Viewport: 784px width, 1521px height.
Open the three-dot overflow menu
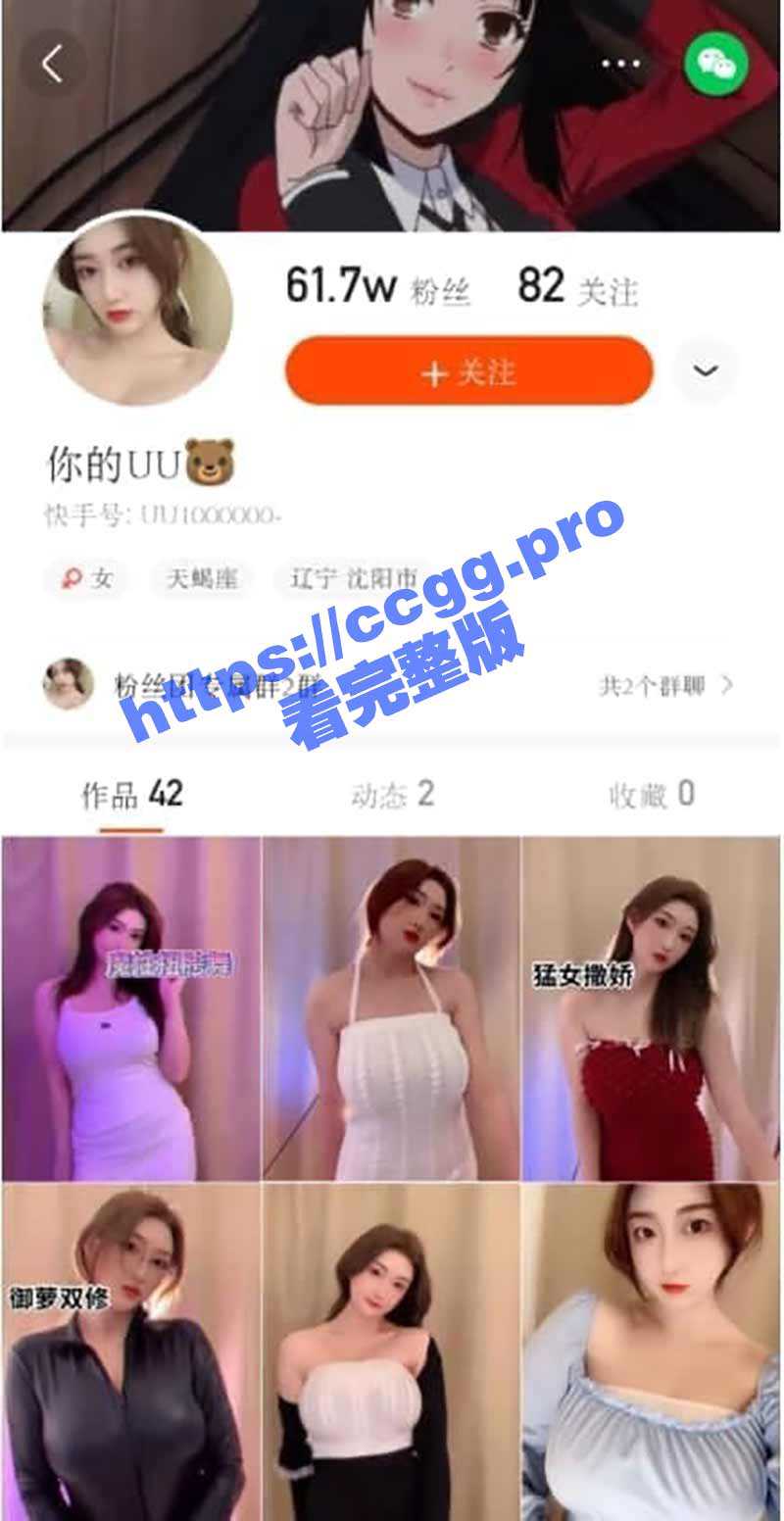coord(620,64)
